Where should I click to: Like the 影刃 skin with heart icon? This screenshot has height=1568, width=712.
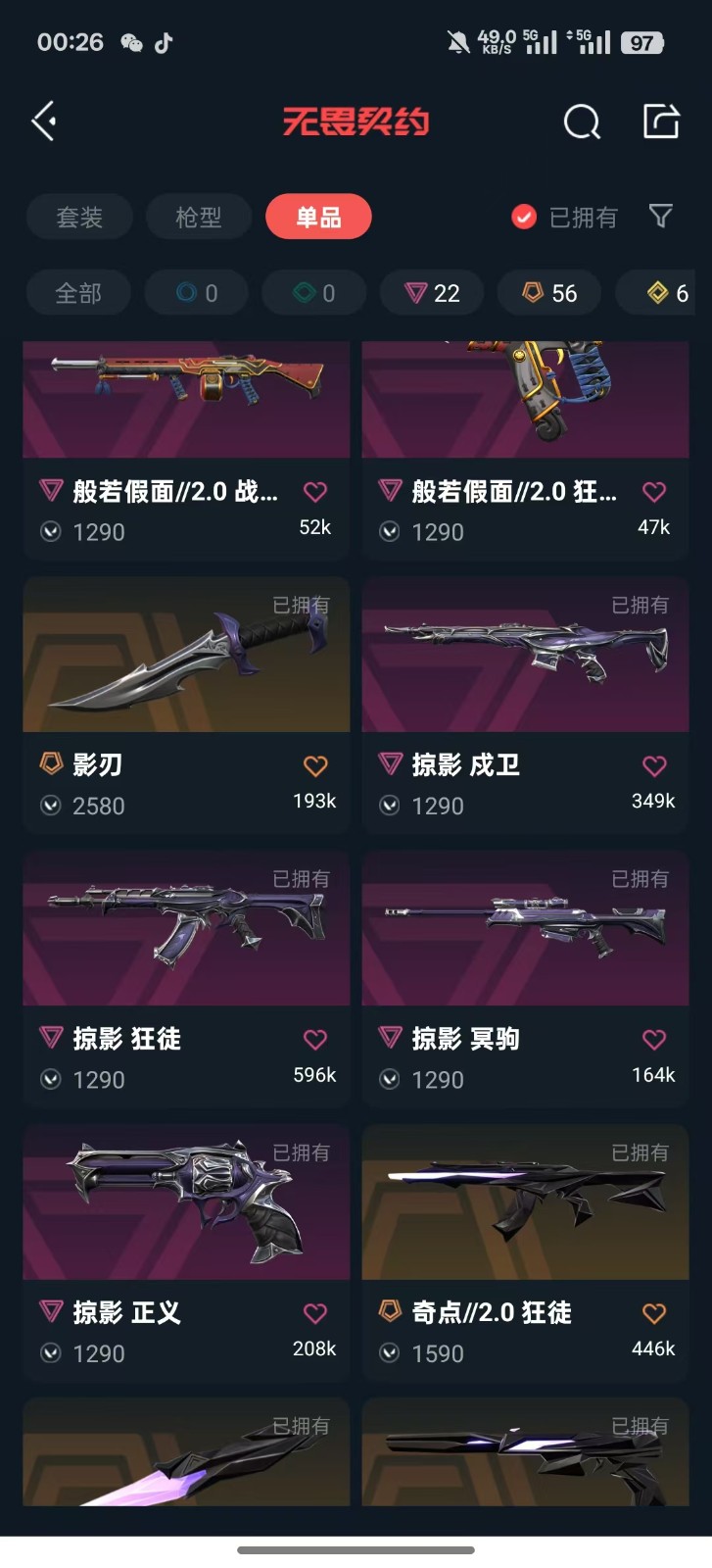315,765
